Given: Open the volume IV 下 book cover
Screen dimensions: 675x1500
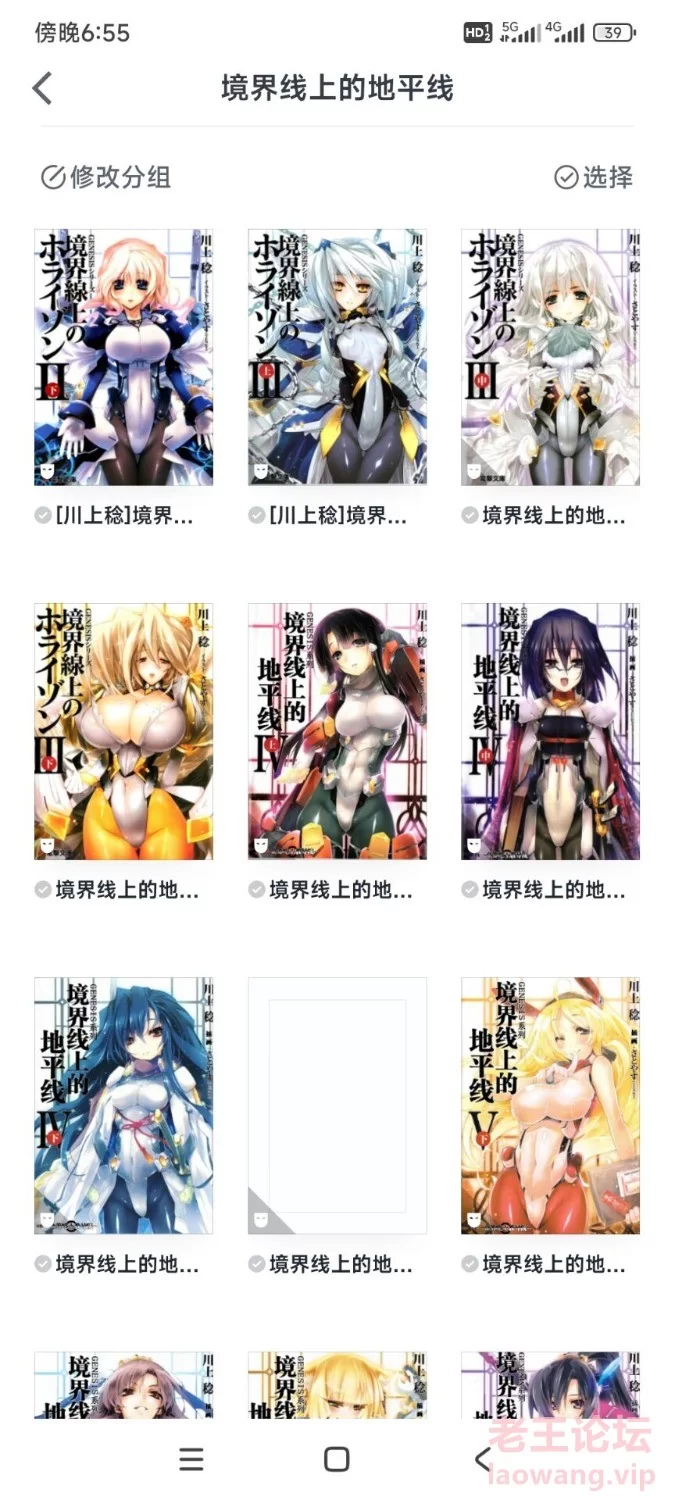Looking at the screenshot, I should click(124, 1106).
